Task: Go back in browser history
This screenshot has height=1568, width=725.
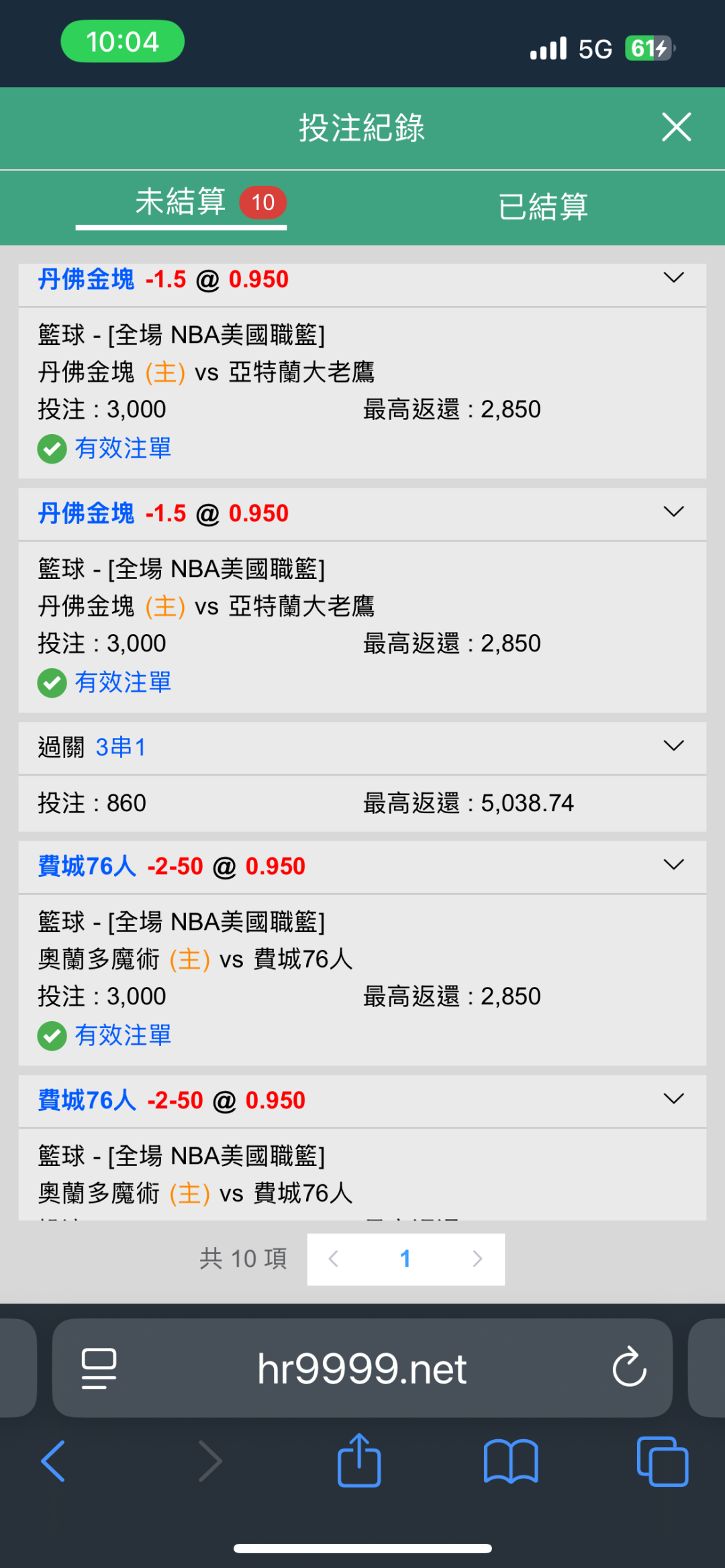Action: pos(53,1461)
